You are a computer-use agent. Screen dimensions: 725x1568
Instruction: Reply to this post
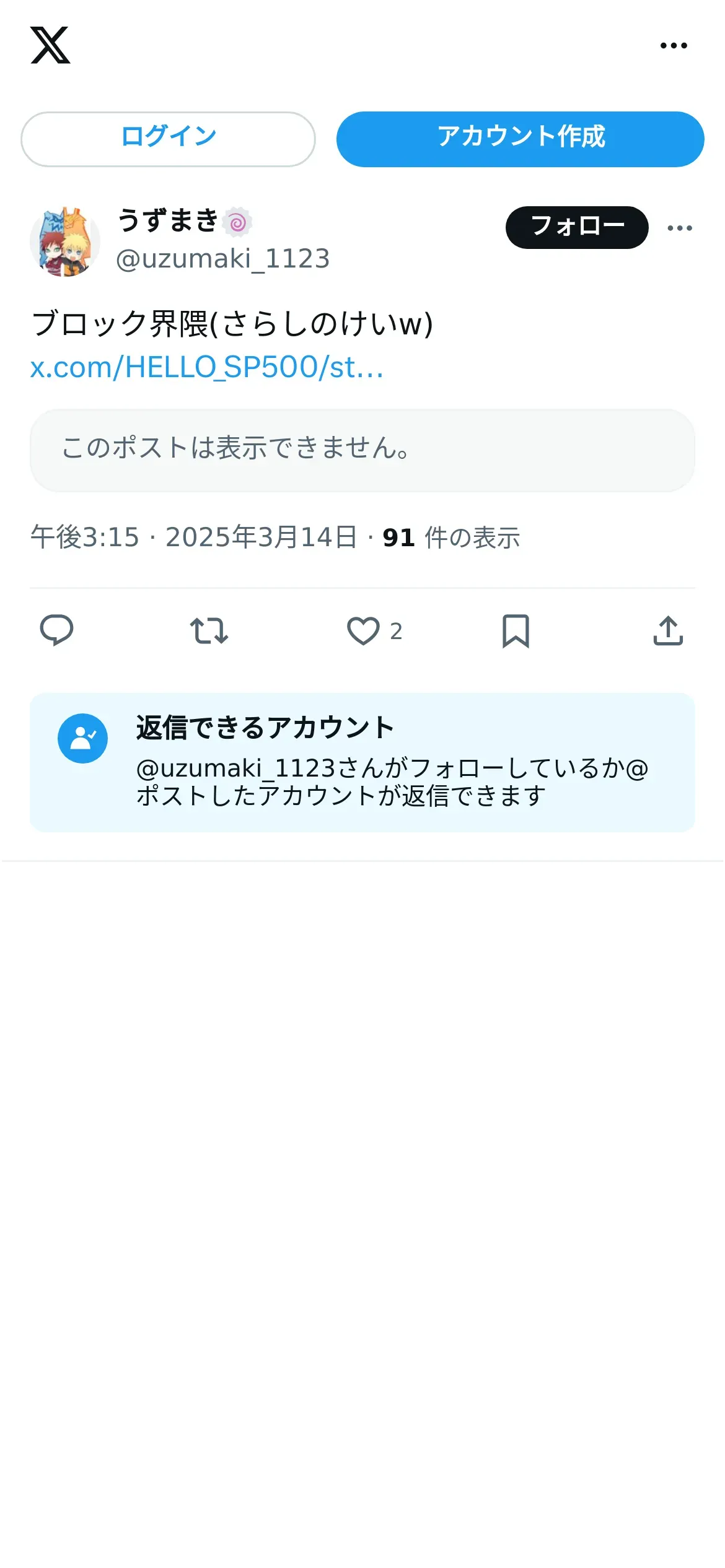[x=56, y=630]
